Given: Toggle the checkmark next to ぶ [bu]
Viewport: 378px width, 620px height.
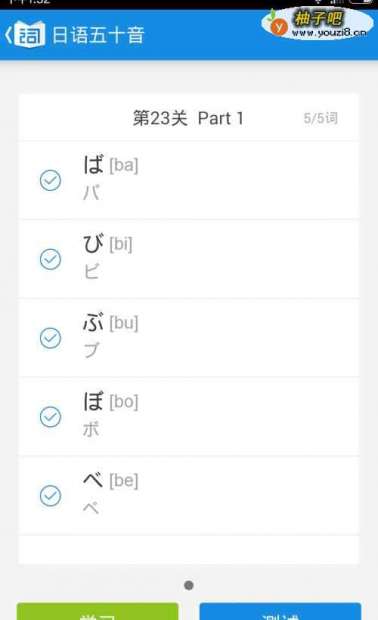Looking at the screenshot, I should tap(50, 338).
